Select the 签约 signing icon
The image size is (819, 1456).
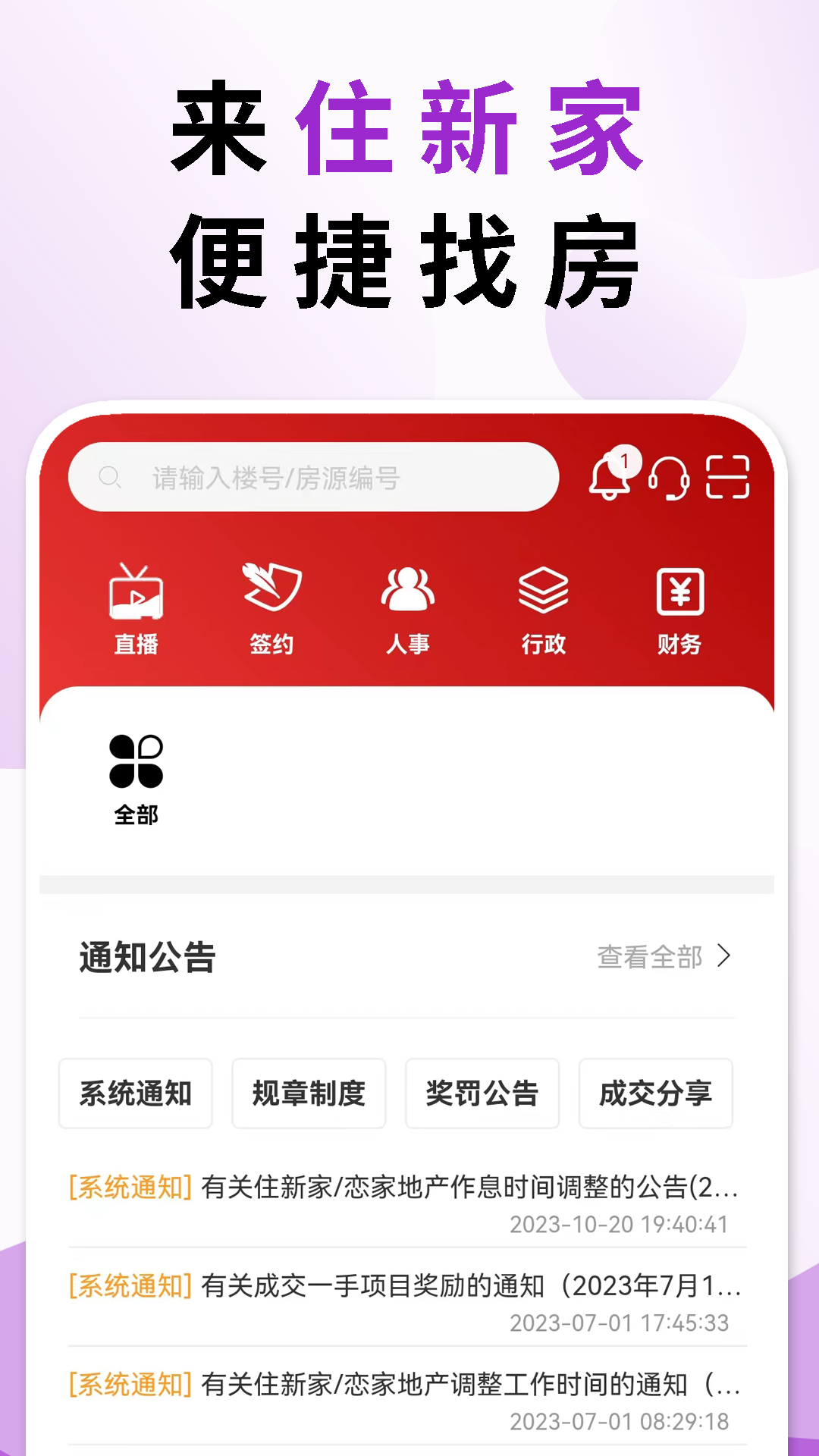273,607
